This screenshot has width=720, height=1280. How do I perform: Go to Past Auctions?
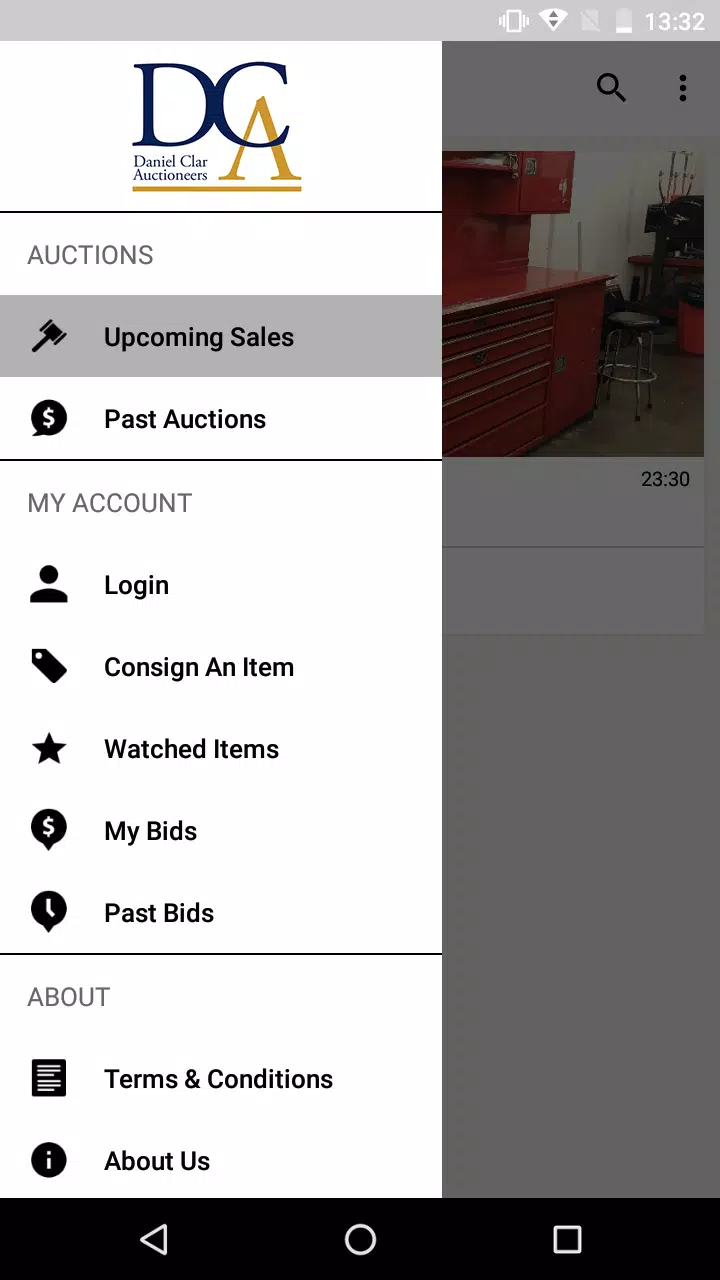pos(185,419)
